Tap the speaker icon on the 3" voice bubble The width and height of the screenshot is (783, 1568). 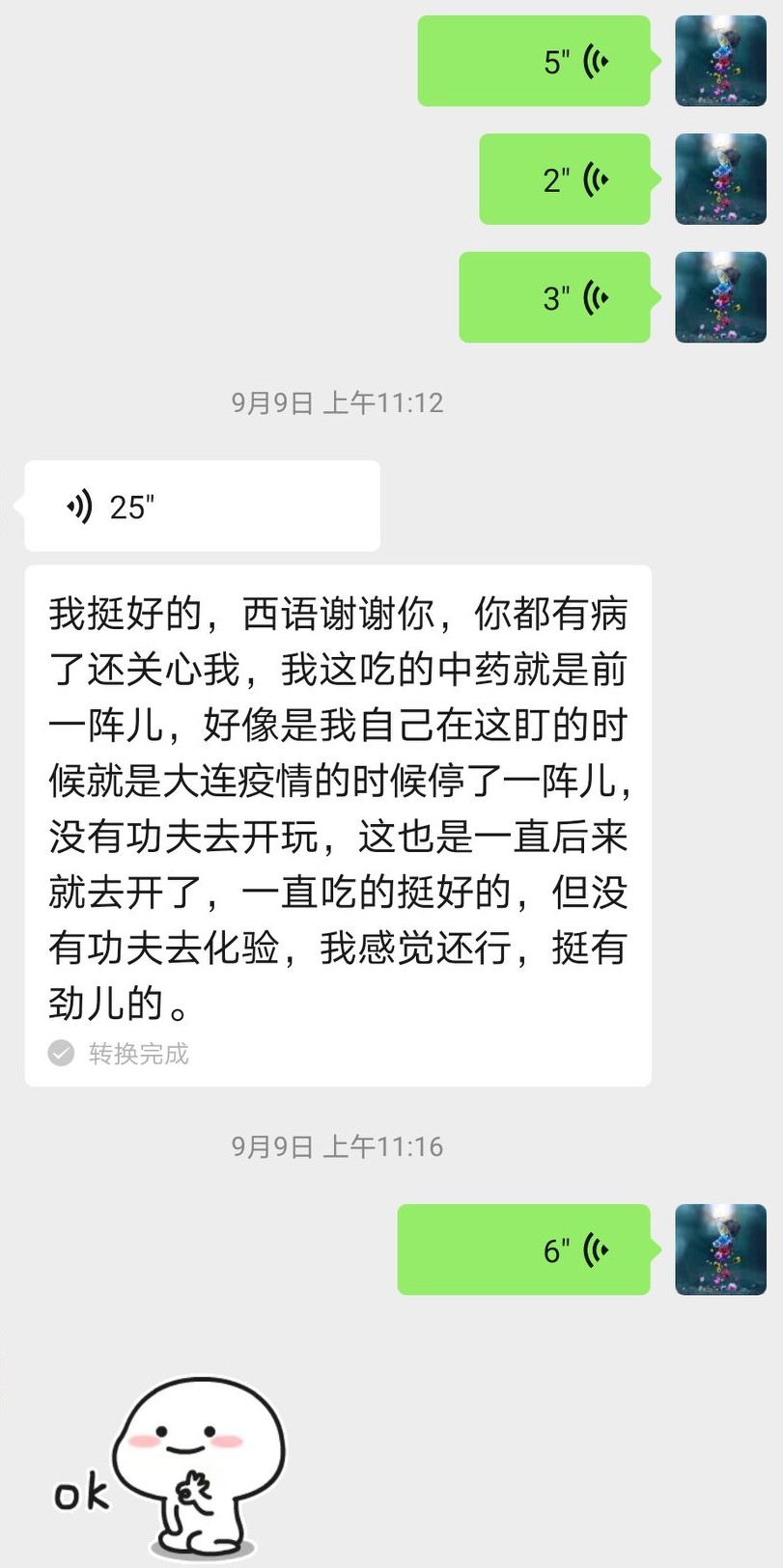[x=595, y=296]
